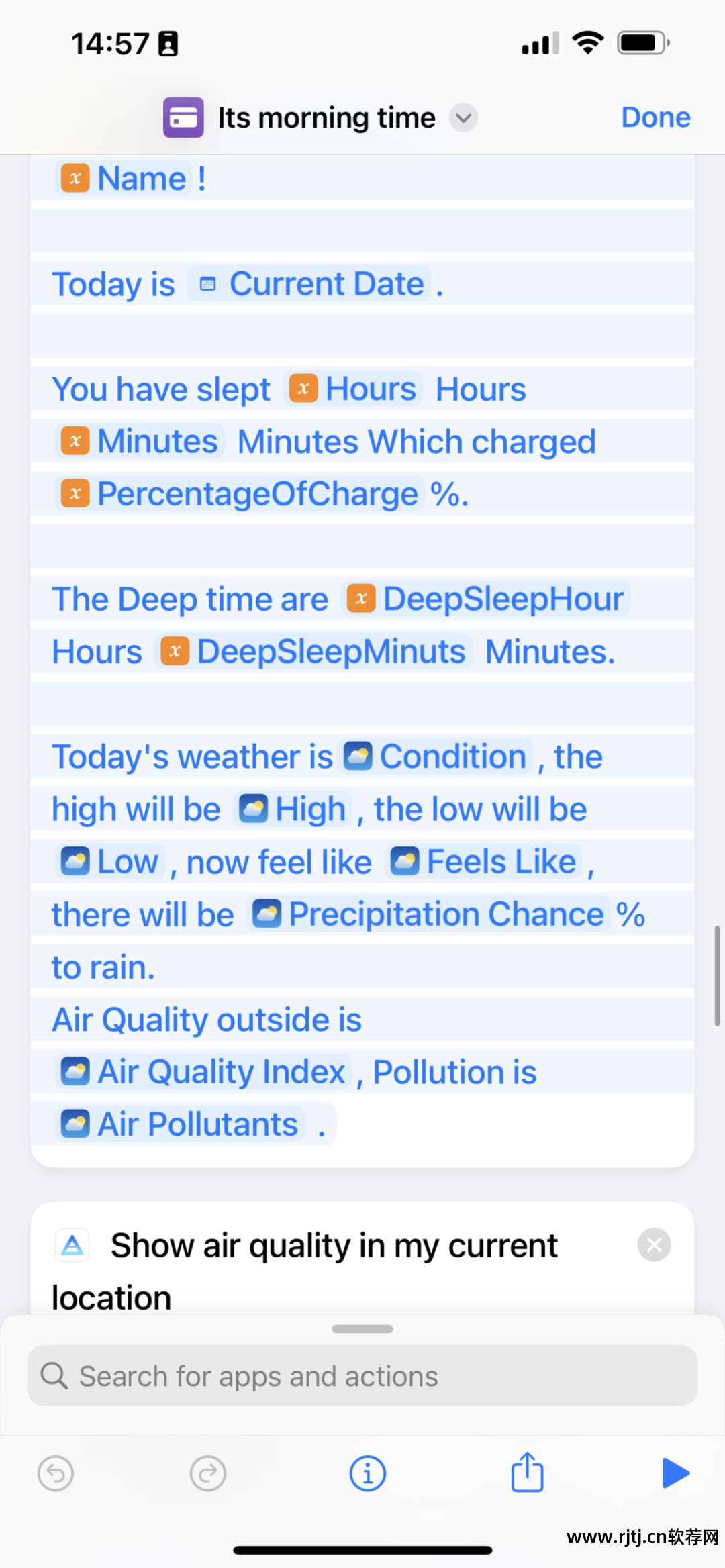This screenshot has width=725, height=1568.
Task: Search for apps and actions
Action: pos(362,1376)
